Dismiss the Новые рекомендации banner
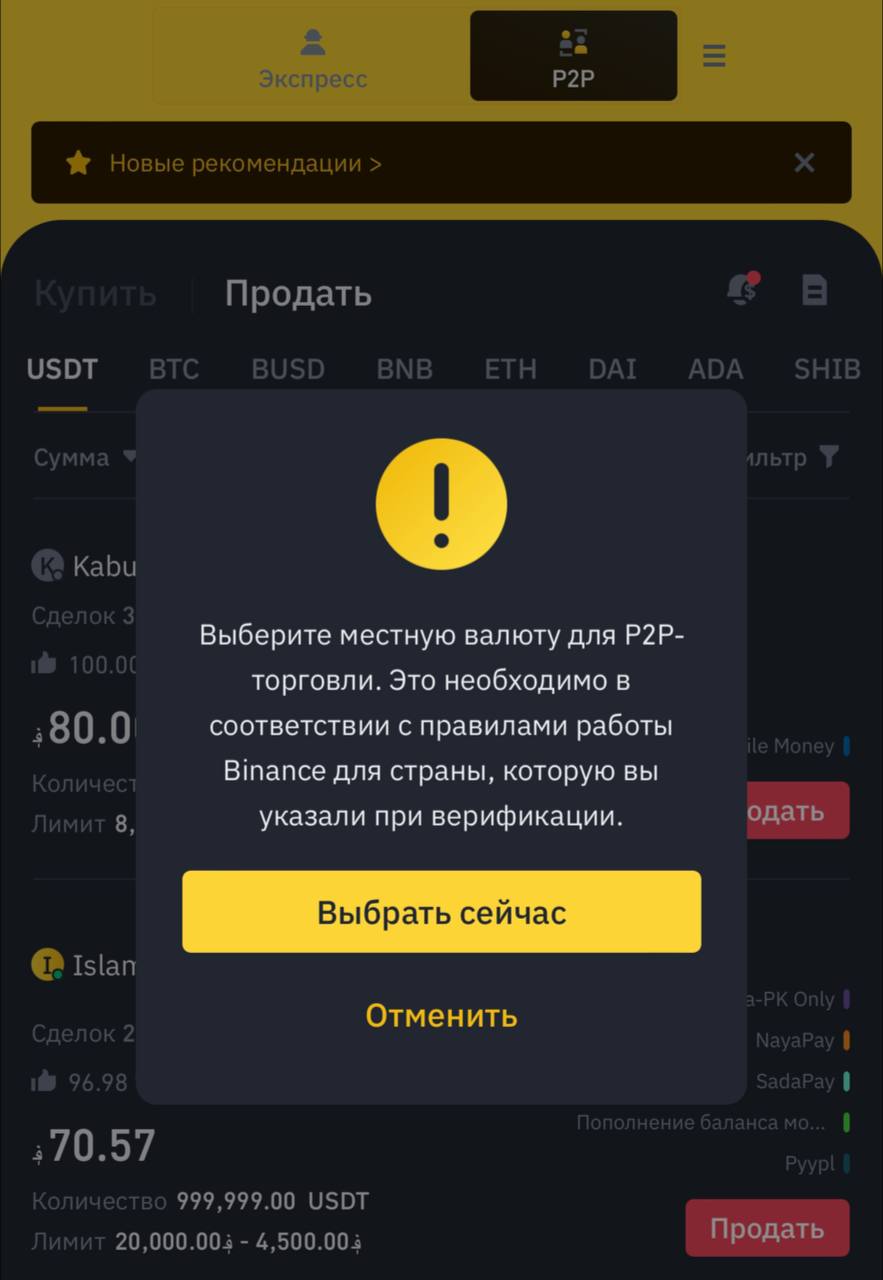Image resolution: width=883 pixels, height=1280 pixels. [804, 163]
